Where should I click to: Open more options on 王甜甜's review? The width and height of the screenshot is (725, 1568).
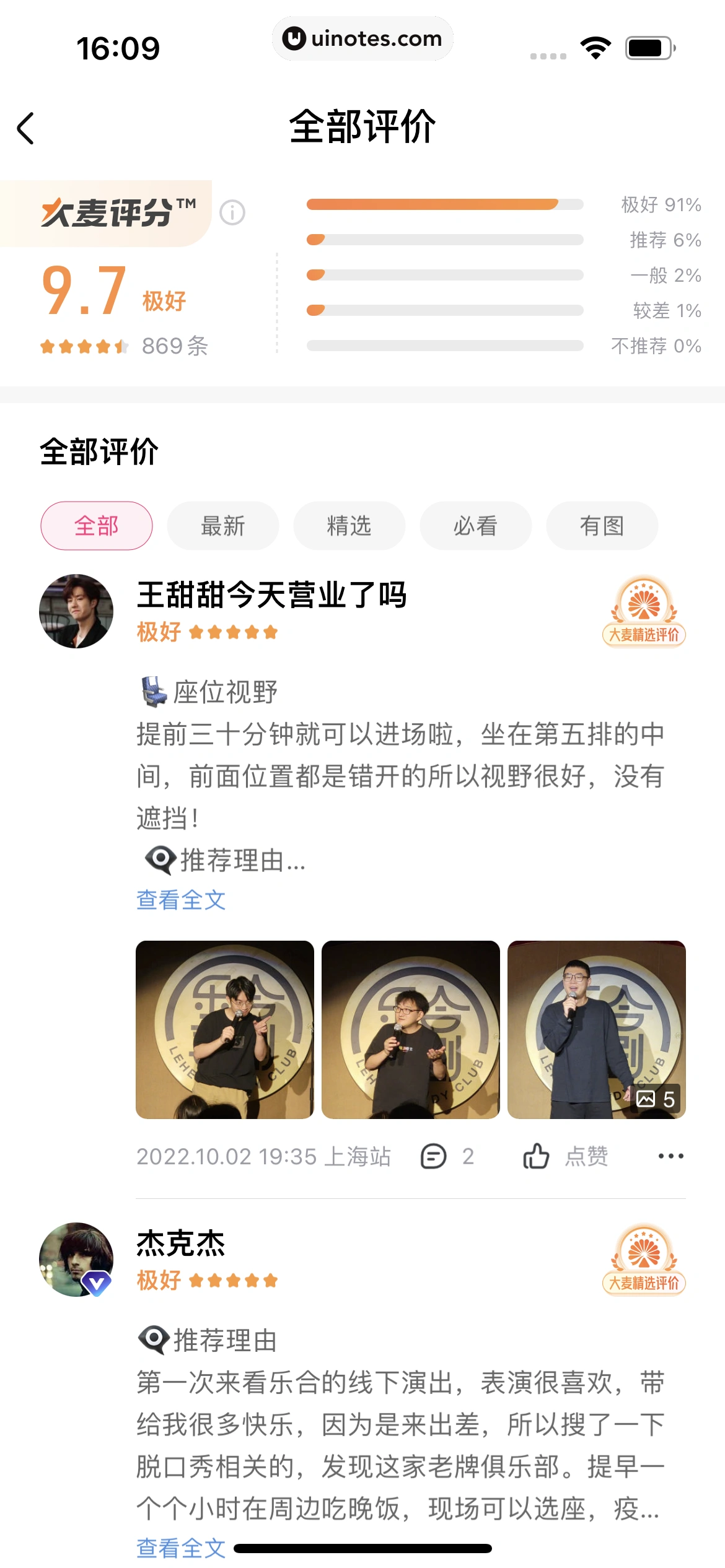[671, 1156]
